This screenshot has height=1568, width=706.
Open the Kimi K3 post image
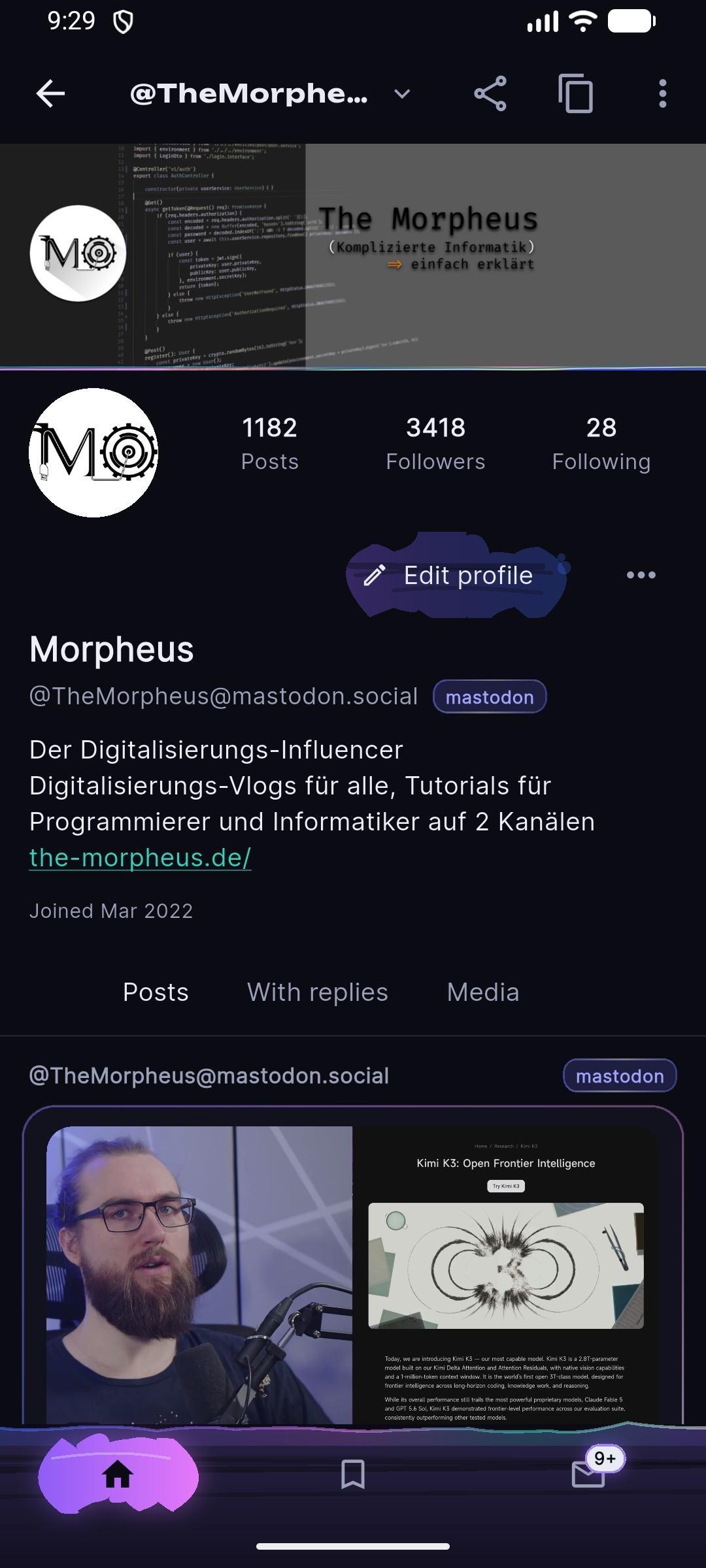pyautogui.click(x=353, y=1274)
